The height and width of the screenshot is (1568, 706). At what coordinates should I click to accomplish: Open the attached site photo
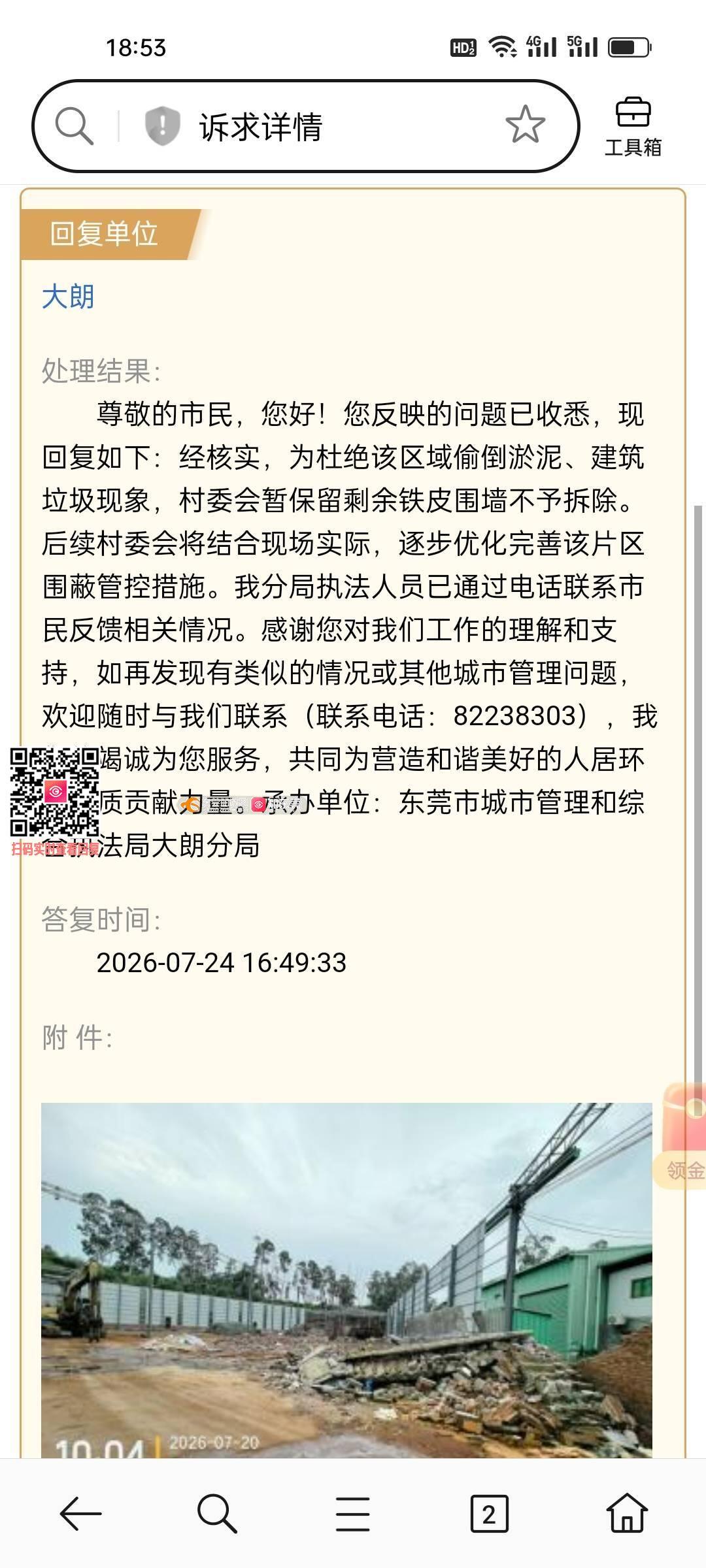[346, 1281]
